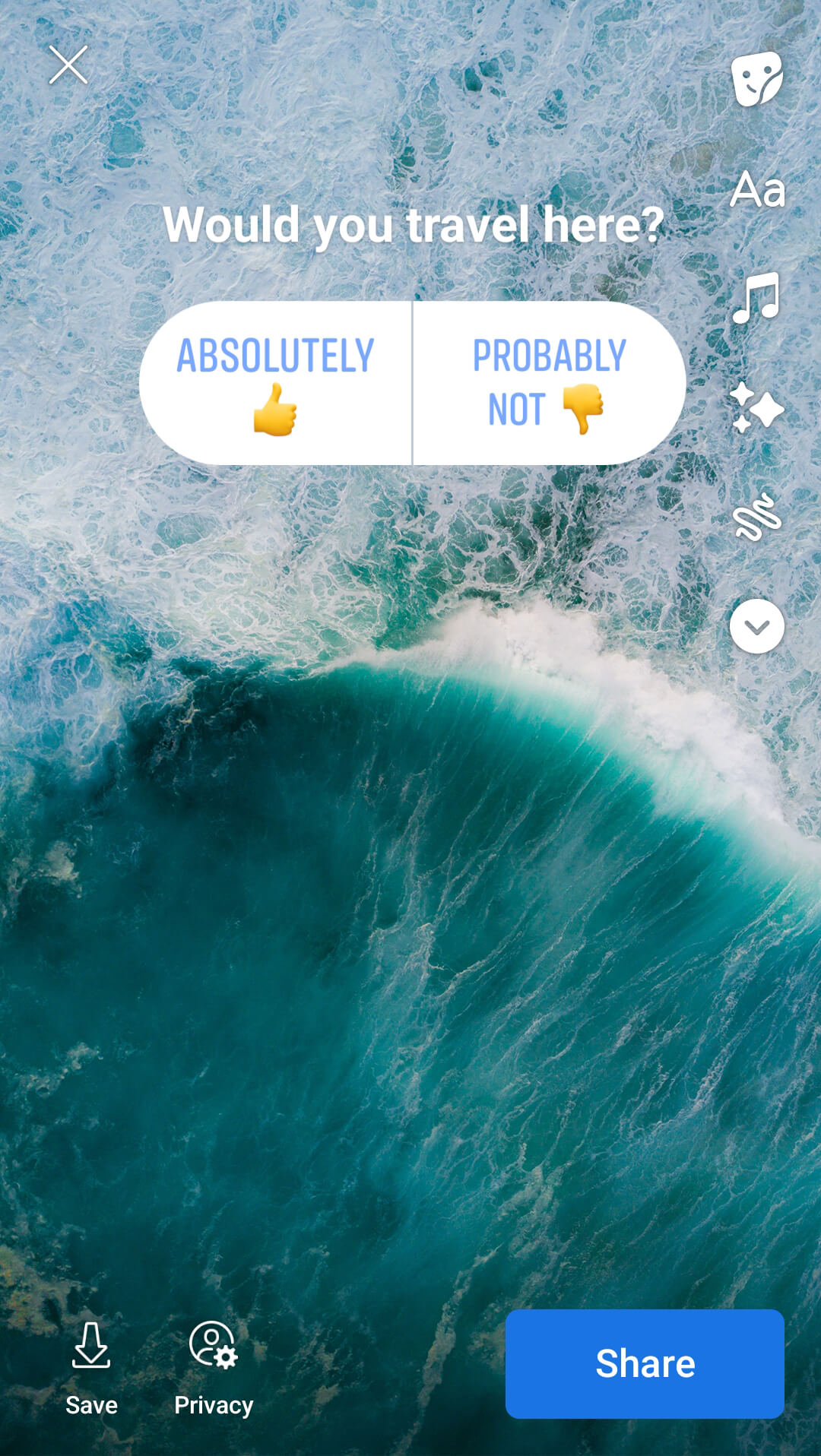Save the story to device
This screenshot has width=821, height=1456.
91,1368
